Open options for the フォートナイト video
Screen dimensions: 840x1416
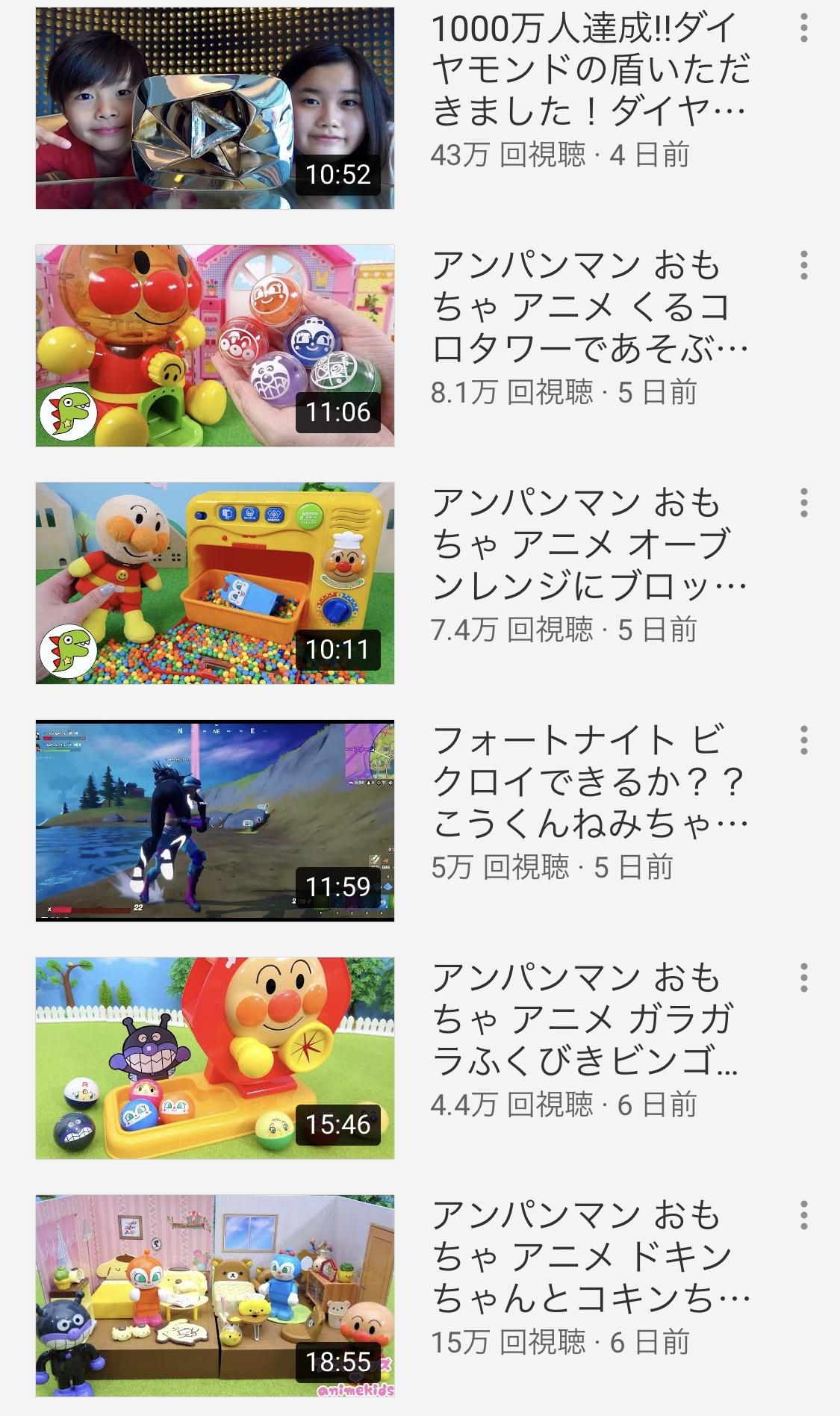(803, 741)
